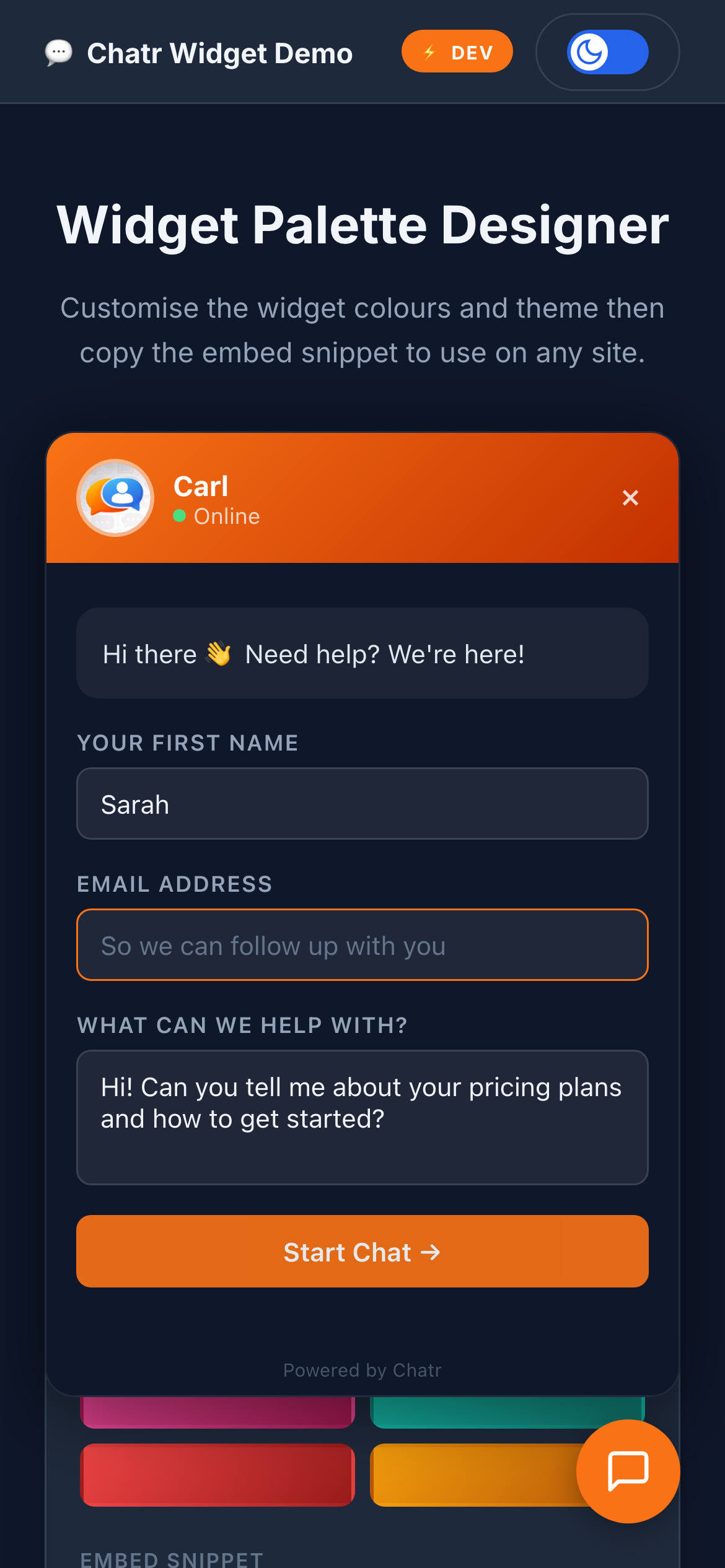Open the floating chat launcher bubble
This screenshot has width=725, height=1568.
coord(628,1471)
